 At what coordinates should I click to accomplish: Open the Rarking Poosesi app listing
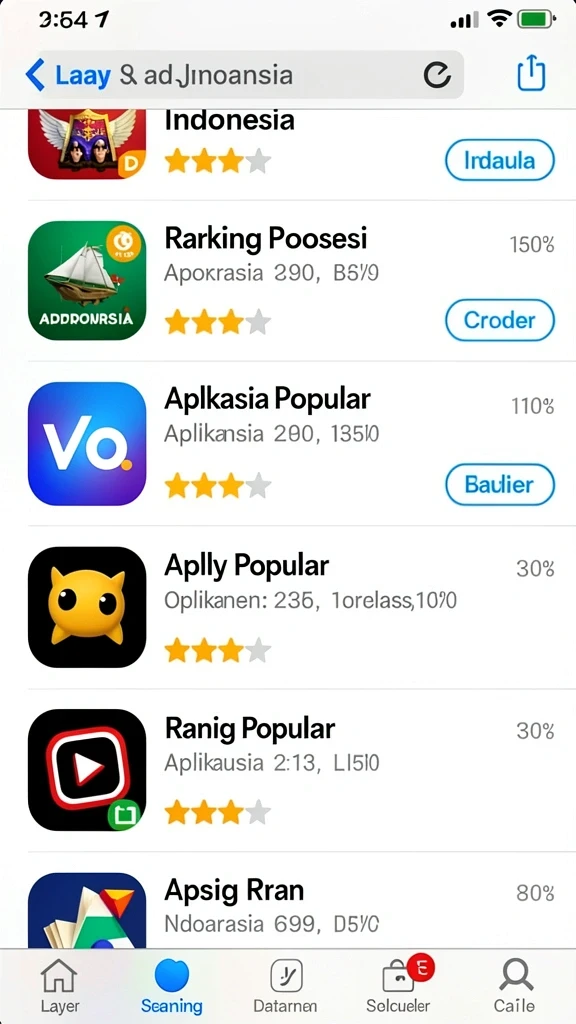click(288, 281)
